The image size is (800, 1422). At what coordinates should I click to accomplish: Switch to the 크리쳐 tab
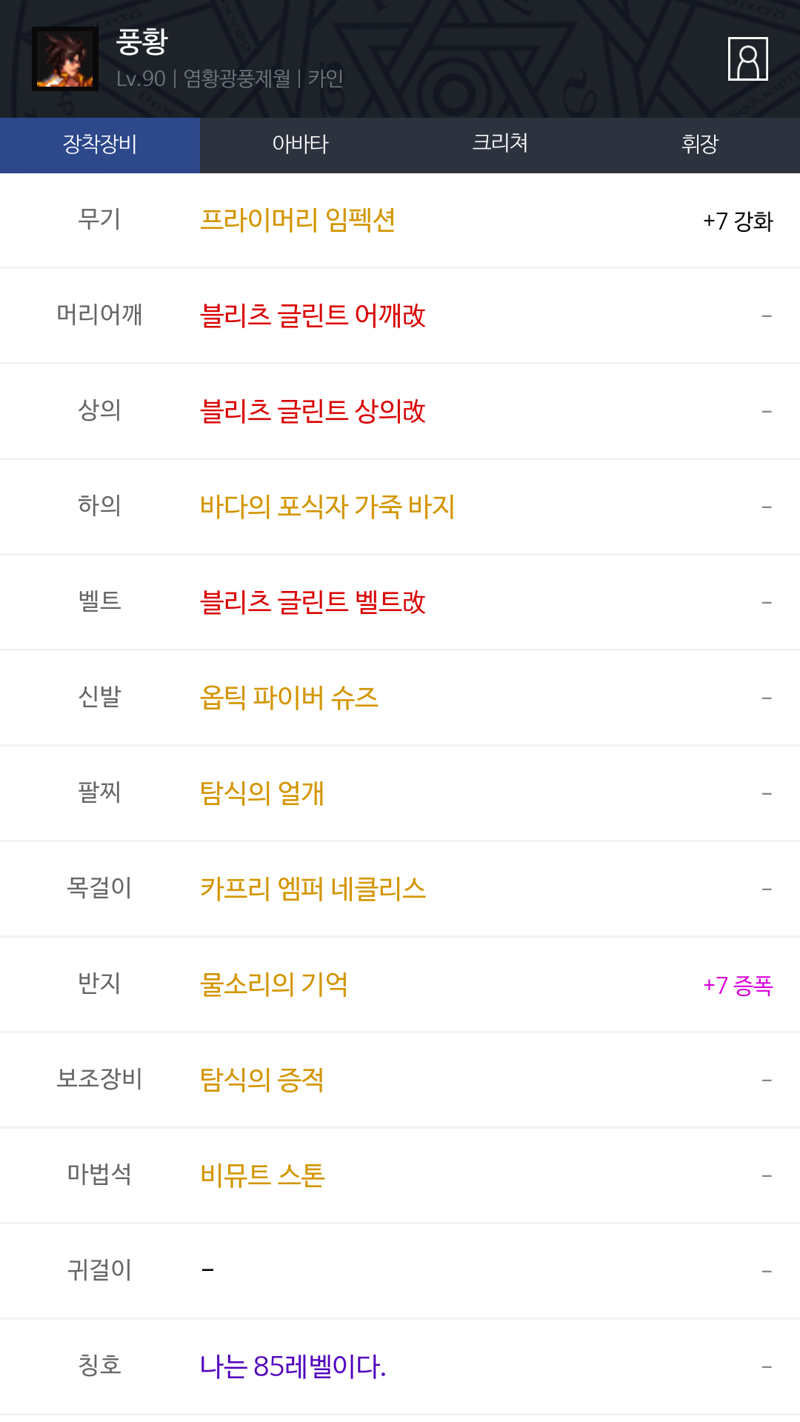pos(500,144)
